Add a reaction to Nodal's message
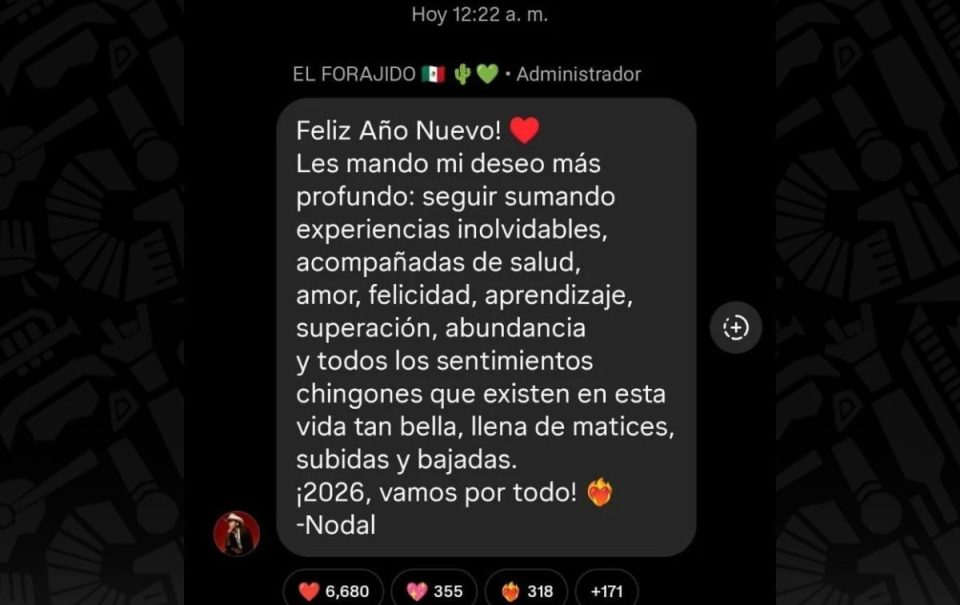The width and height of the screenshot is (960, 605). pos(736,328)
